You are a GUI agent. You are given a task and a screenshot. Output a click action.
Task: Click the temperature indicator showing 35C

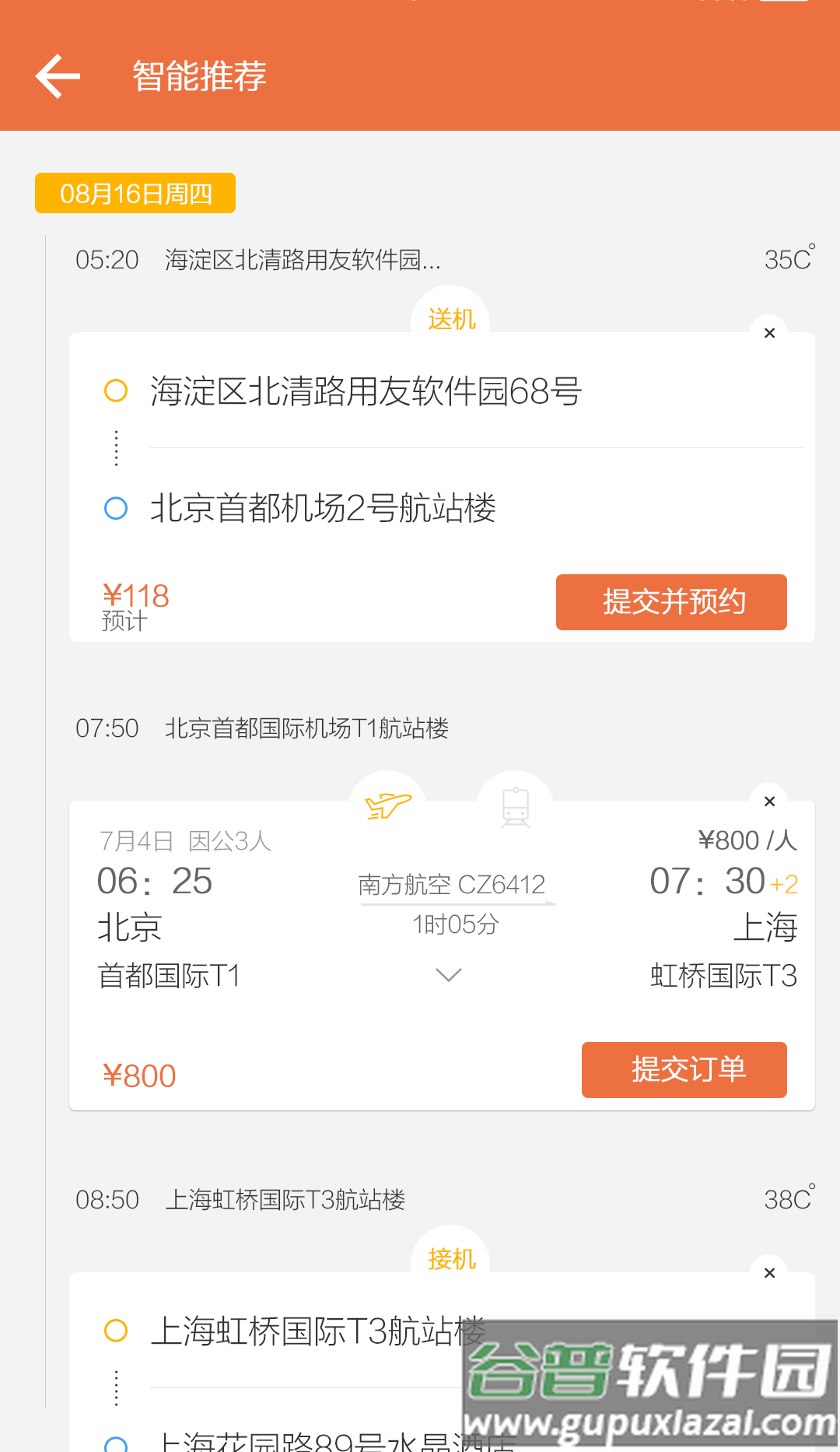tap(787, 259)
